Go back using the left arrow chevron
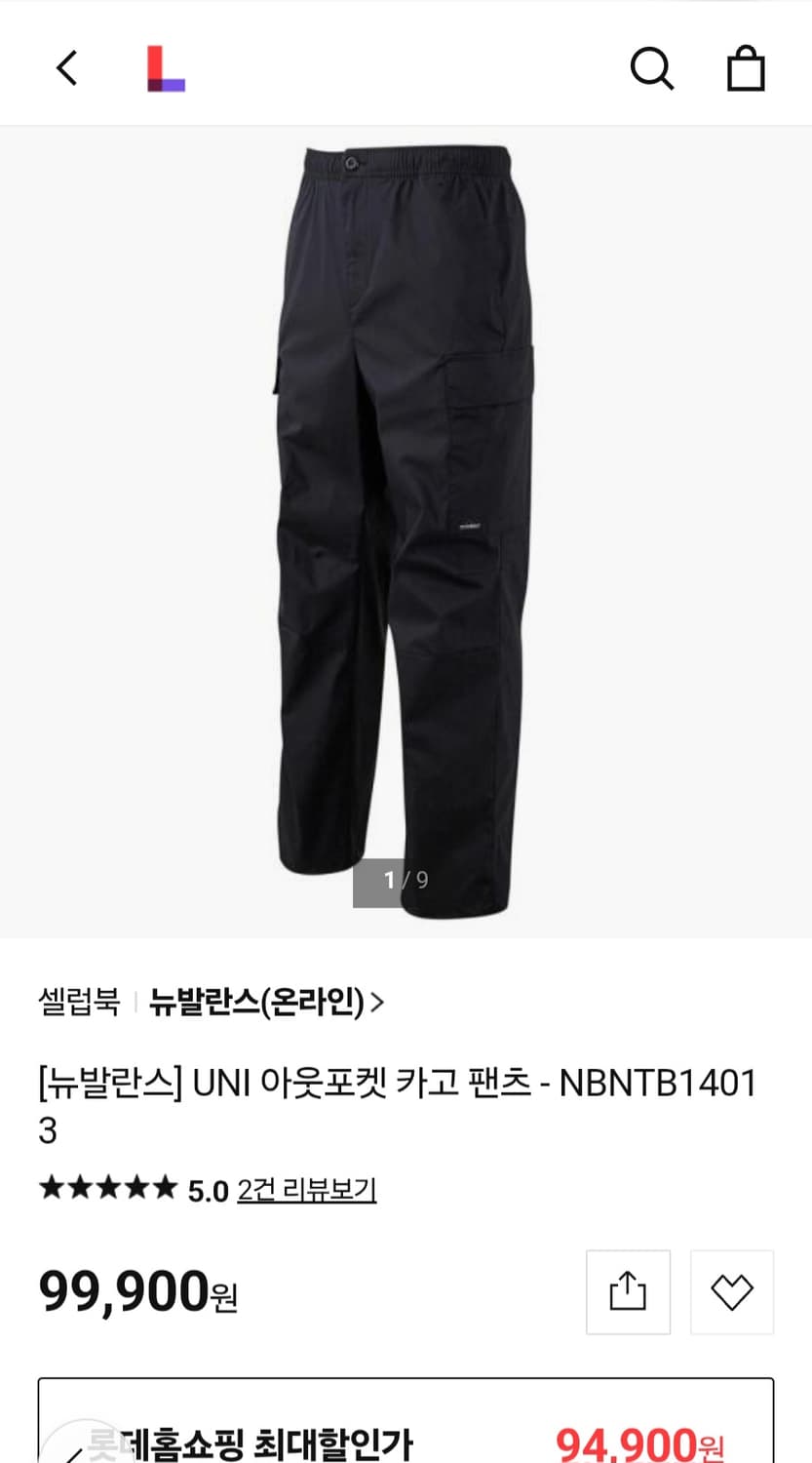Screen dimensions: 812x1463 click(x=65, y=68)
